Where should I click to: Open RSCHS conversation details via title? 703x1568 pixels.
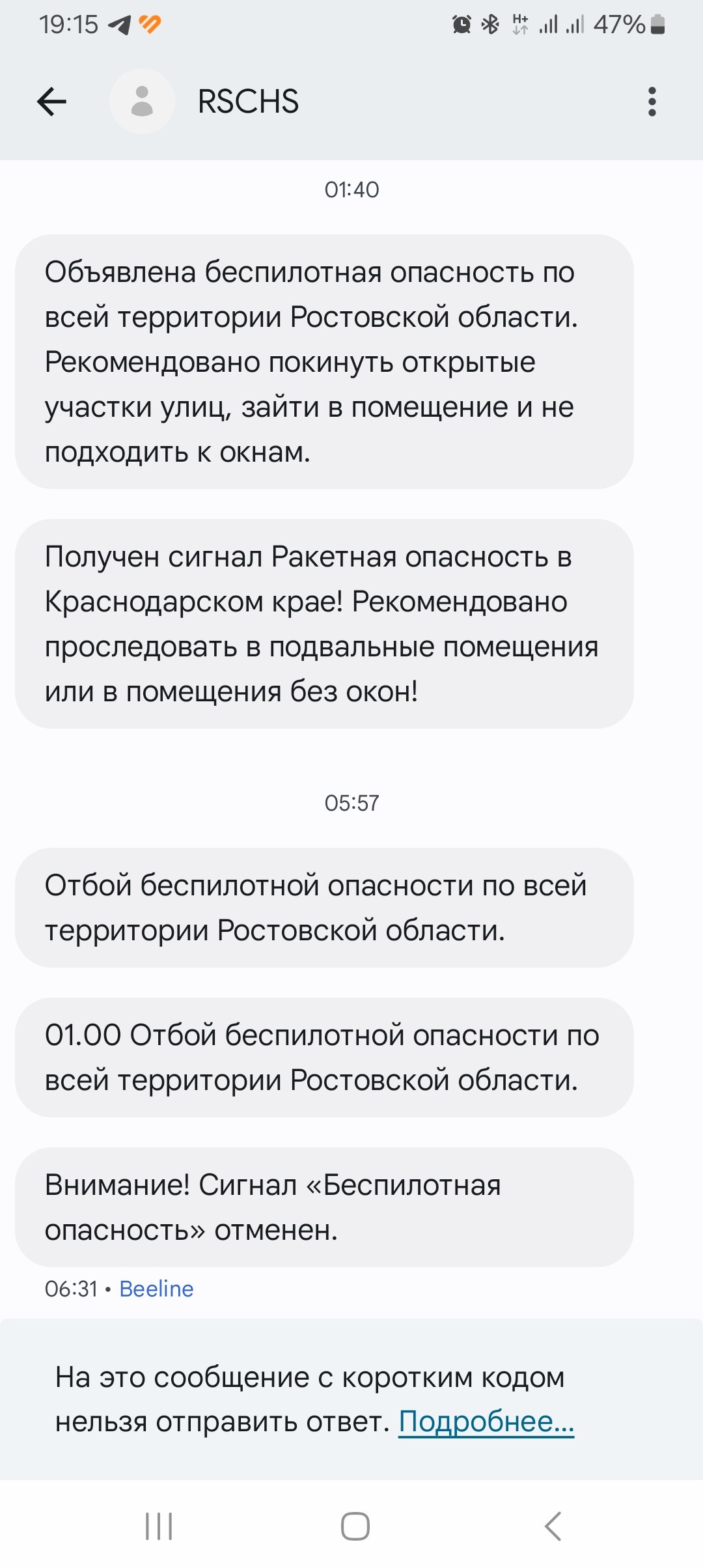[248, 102]
